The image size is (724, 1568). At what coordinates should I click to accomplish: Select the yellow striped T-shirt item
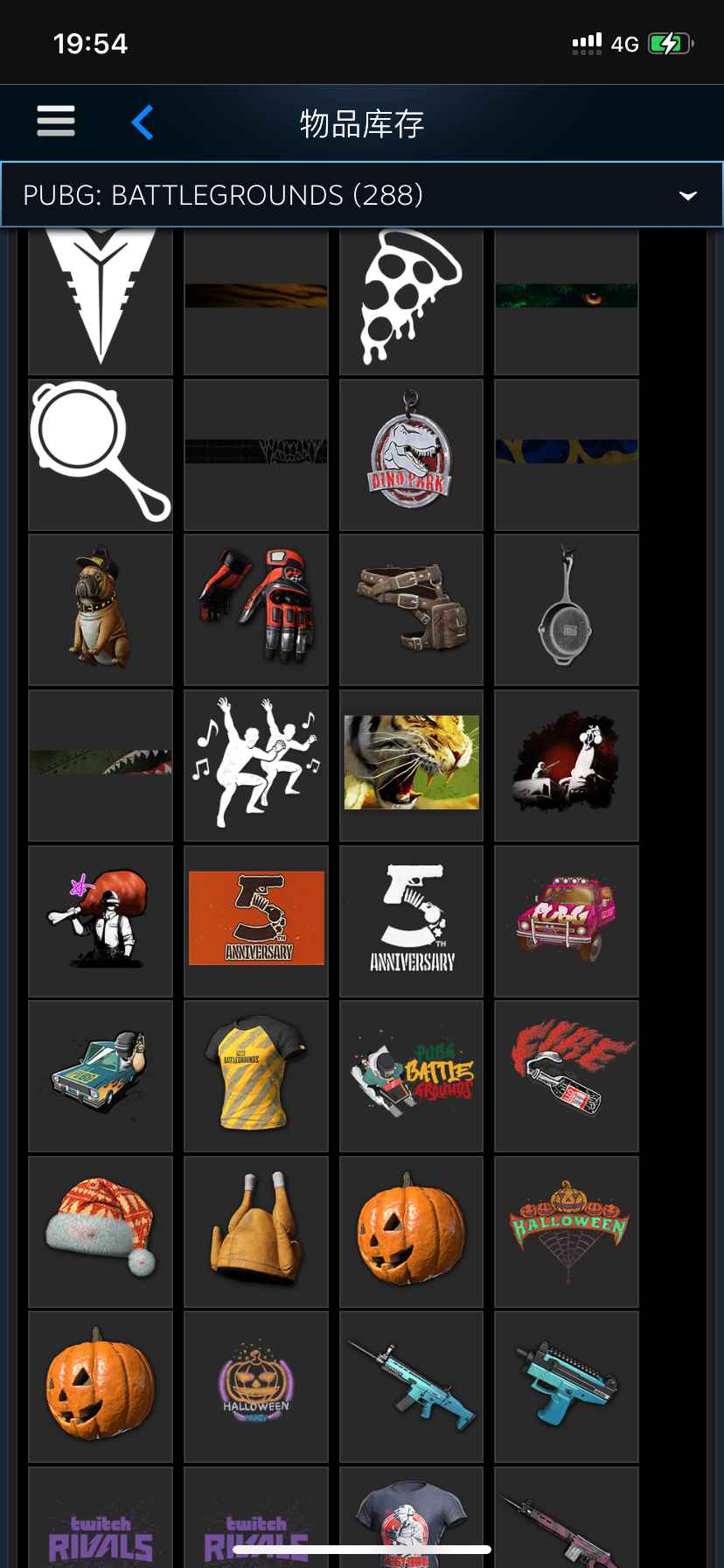256,1075
